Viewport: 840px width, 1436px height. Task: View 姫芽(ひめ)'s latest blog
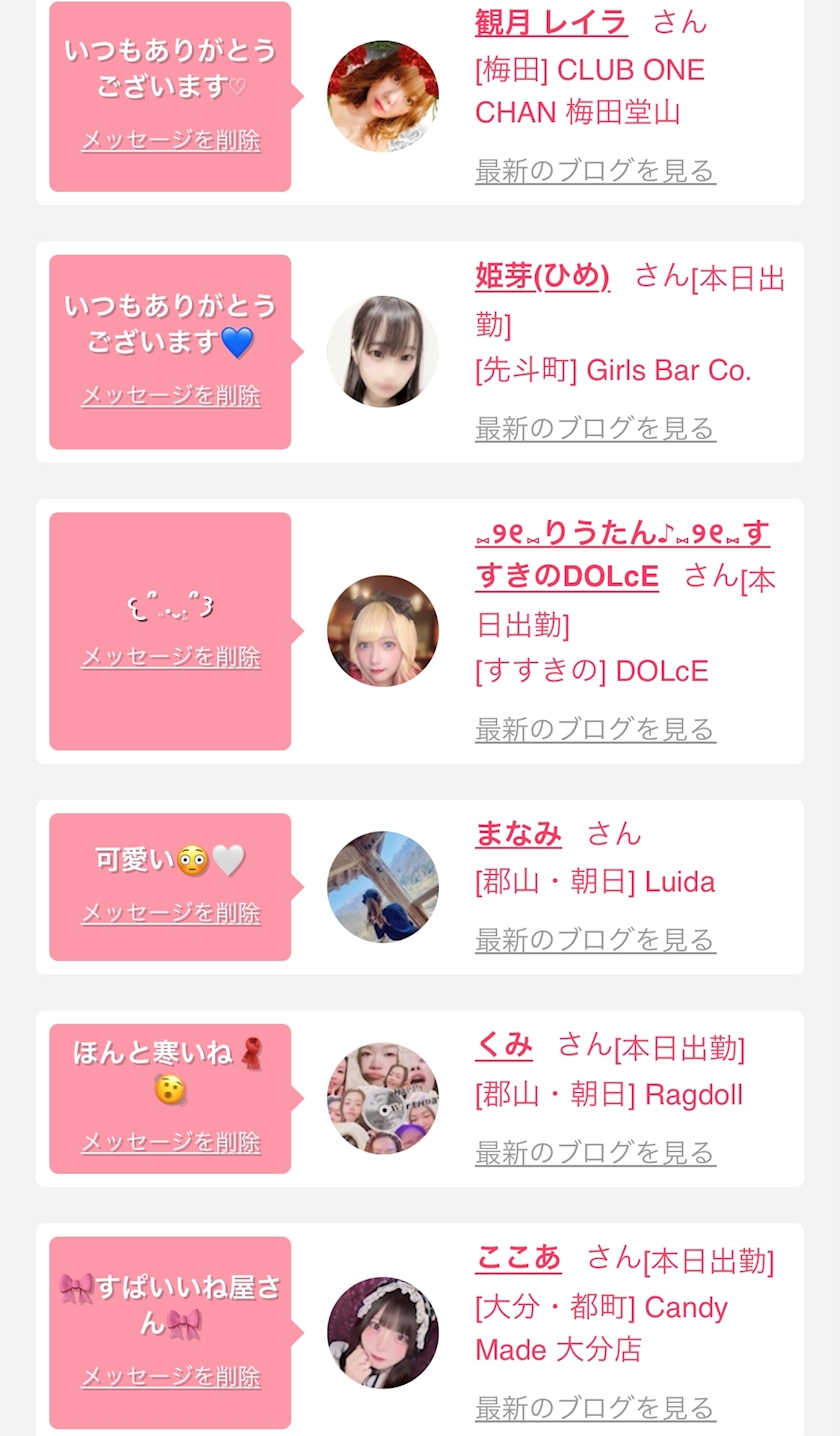[x=595, y=428]
